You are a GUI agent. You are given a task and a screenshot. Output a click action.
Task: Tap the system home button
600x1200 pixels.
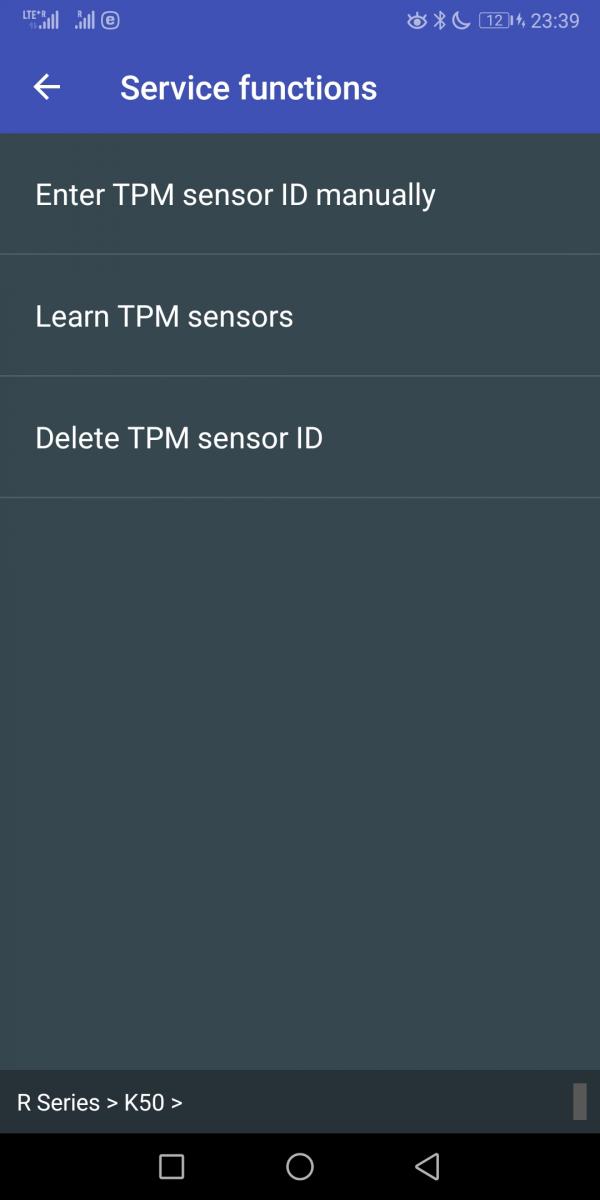pos(300,1166)
